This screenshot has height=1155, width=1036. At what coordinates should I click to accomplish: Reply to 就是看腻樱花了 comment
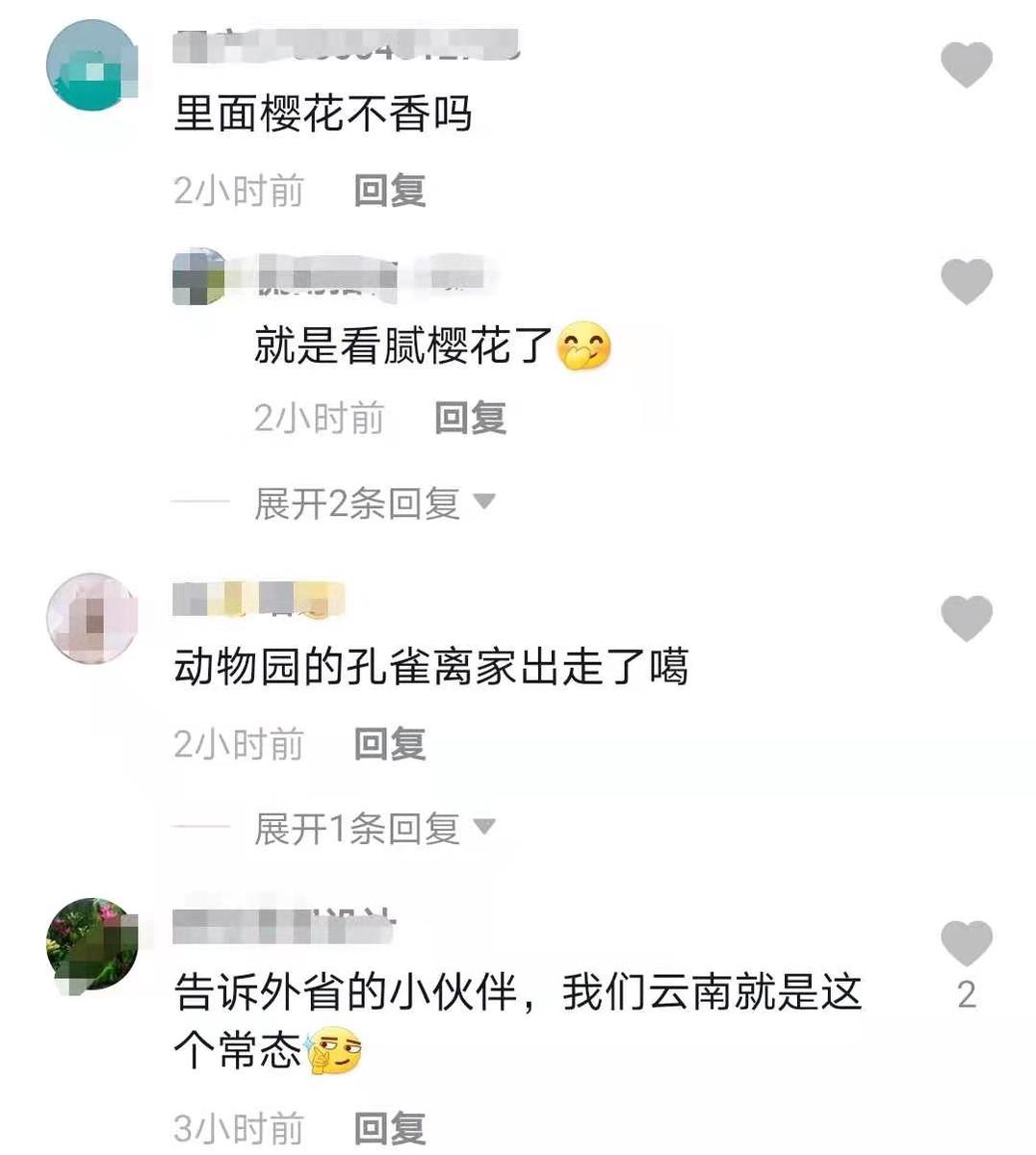(470, 418)
